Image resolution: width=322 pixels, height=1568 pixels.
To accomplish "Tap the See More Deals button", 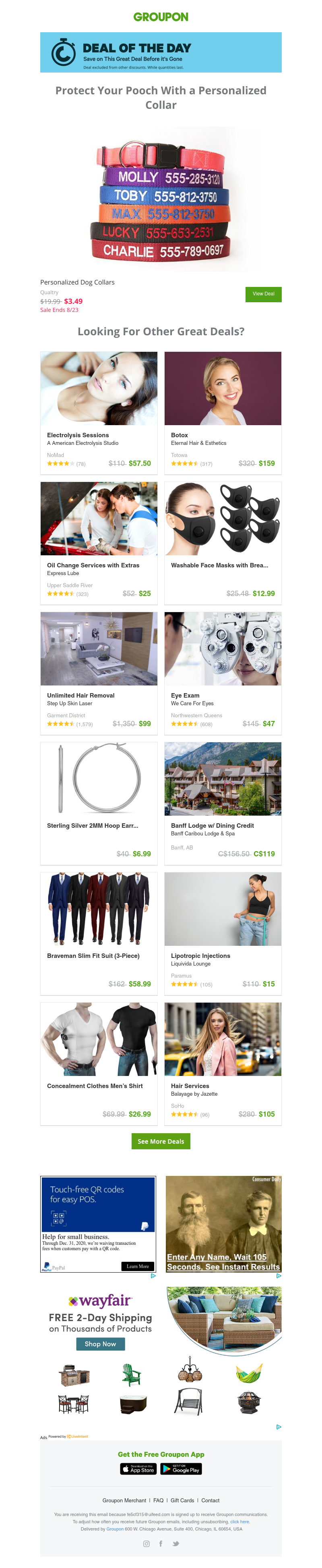I will [x=160, y=1141].
